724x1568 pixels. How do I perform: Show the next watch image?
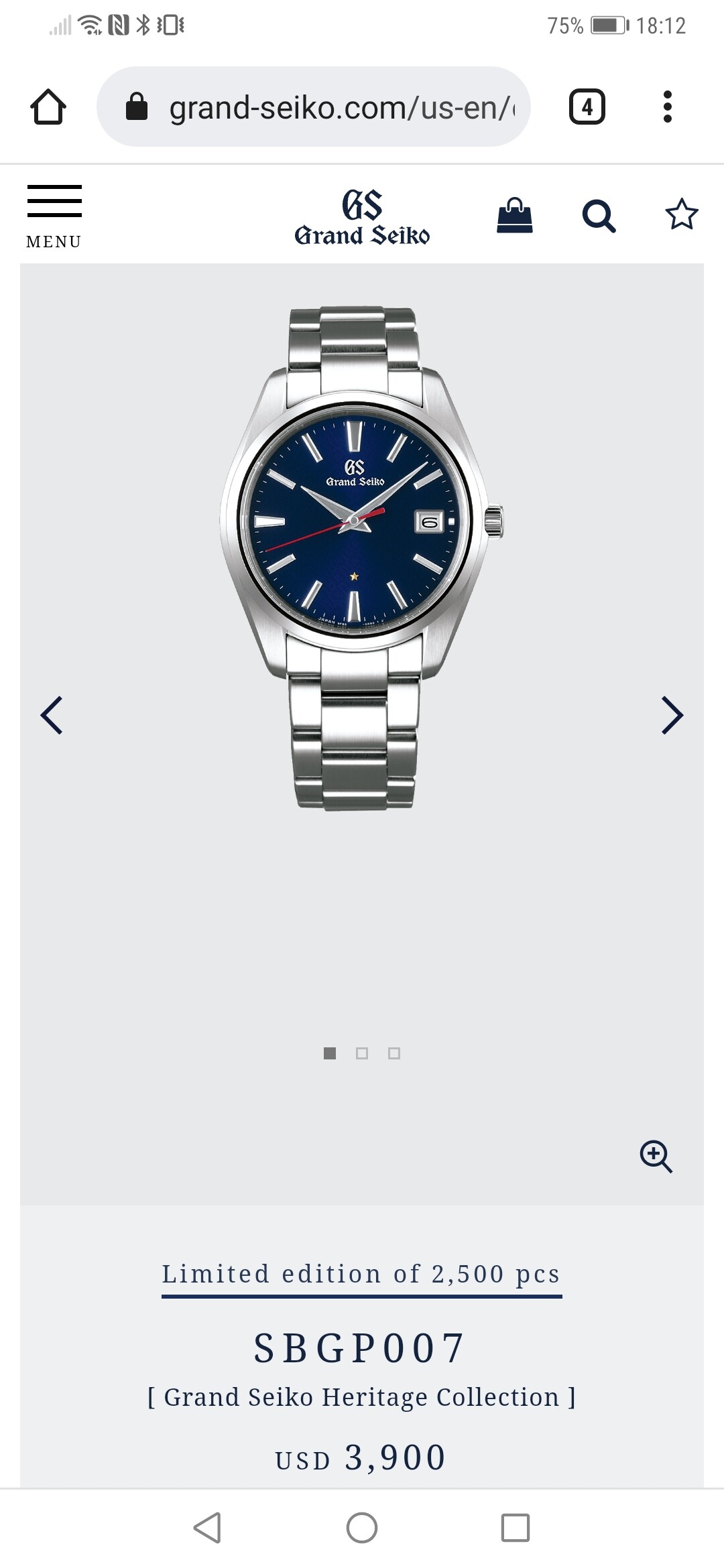click(672, 715)
